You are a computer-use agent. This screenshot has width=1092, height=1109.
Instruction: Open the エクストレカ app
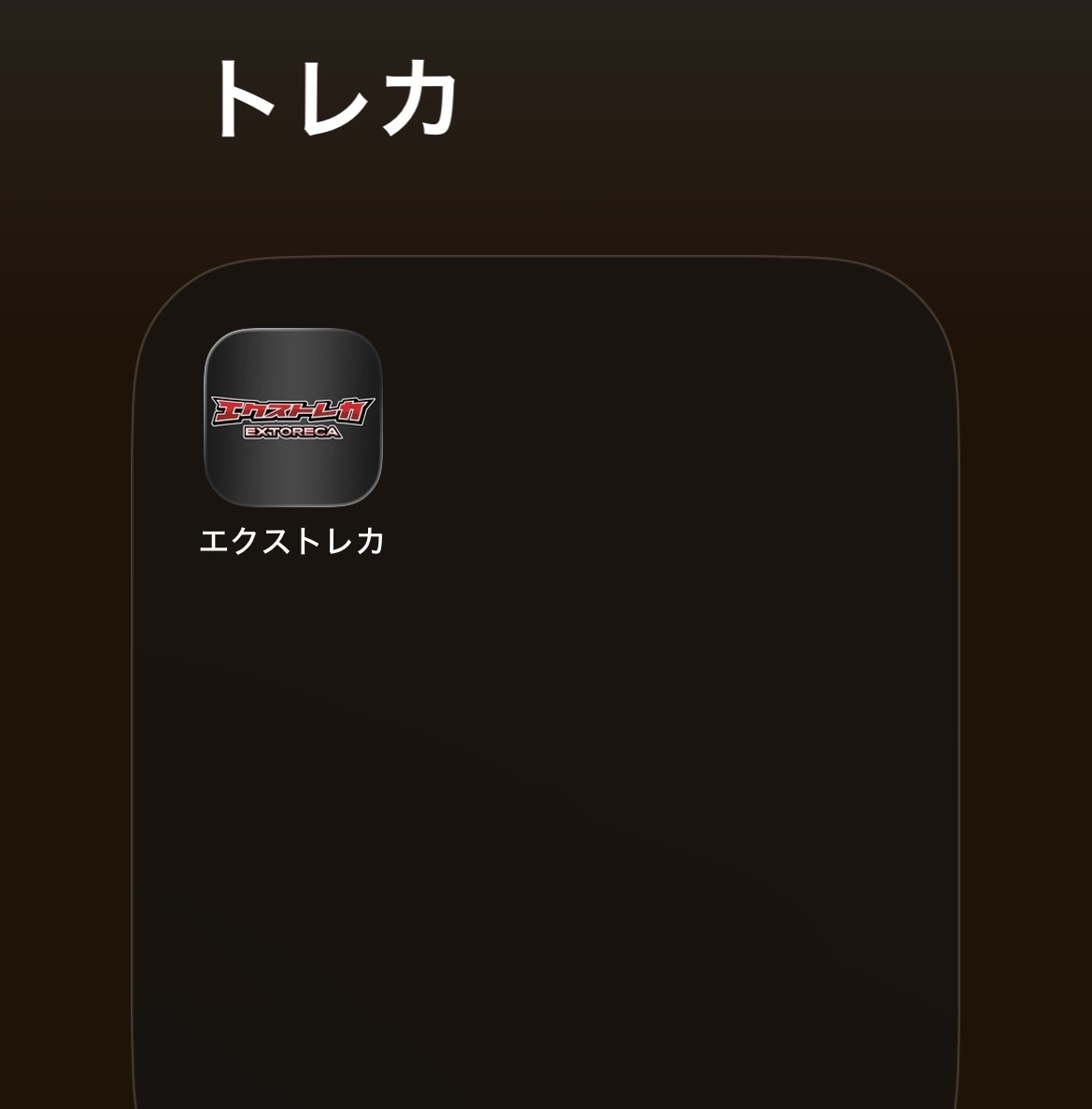(292, 417)
